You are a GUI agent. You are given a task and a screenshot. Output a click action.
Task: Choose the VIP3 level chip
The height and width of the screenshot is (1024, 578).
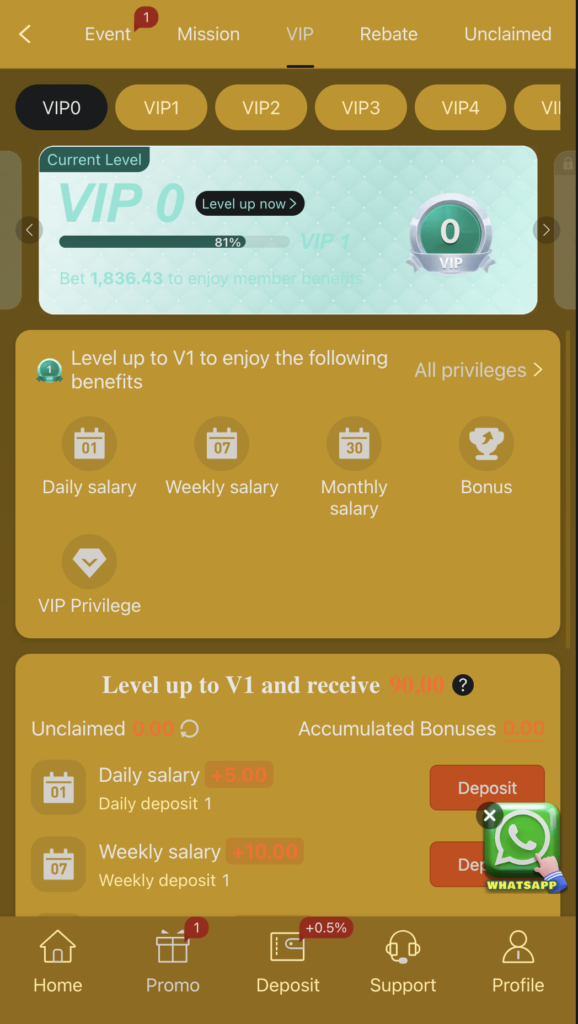point(361,107)
